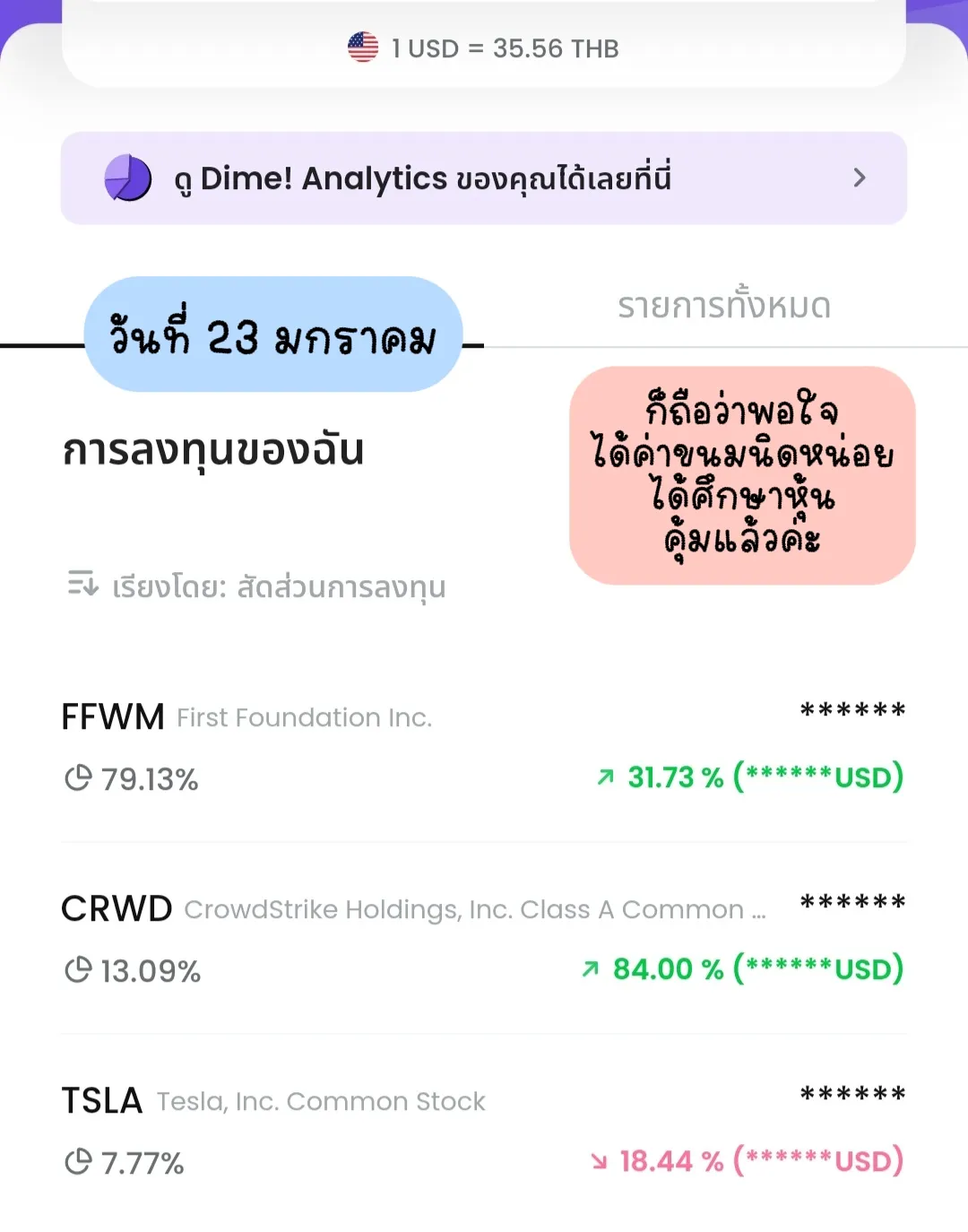Click the pie chart icon next to FFWM 79.13%
968x1232 pixels.
pos(79,780)
